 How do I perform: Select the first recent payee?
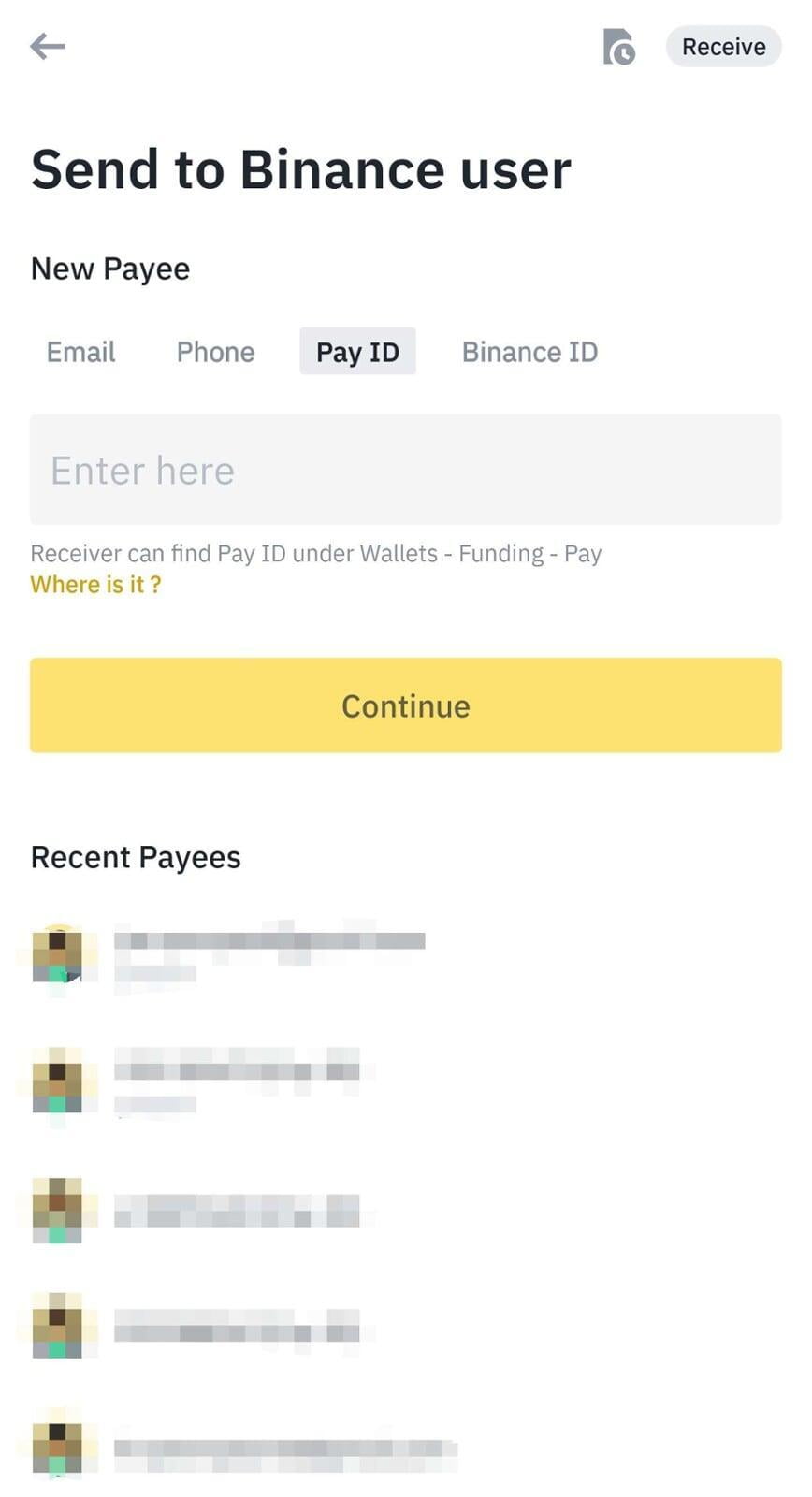tap(234, 954)
